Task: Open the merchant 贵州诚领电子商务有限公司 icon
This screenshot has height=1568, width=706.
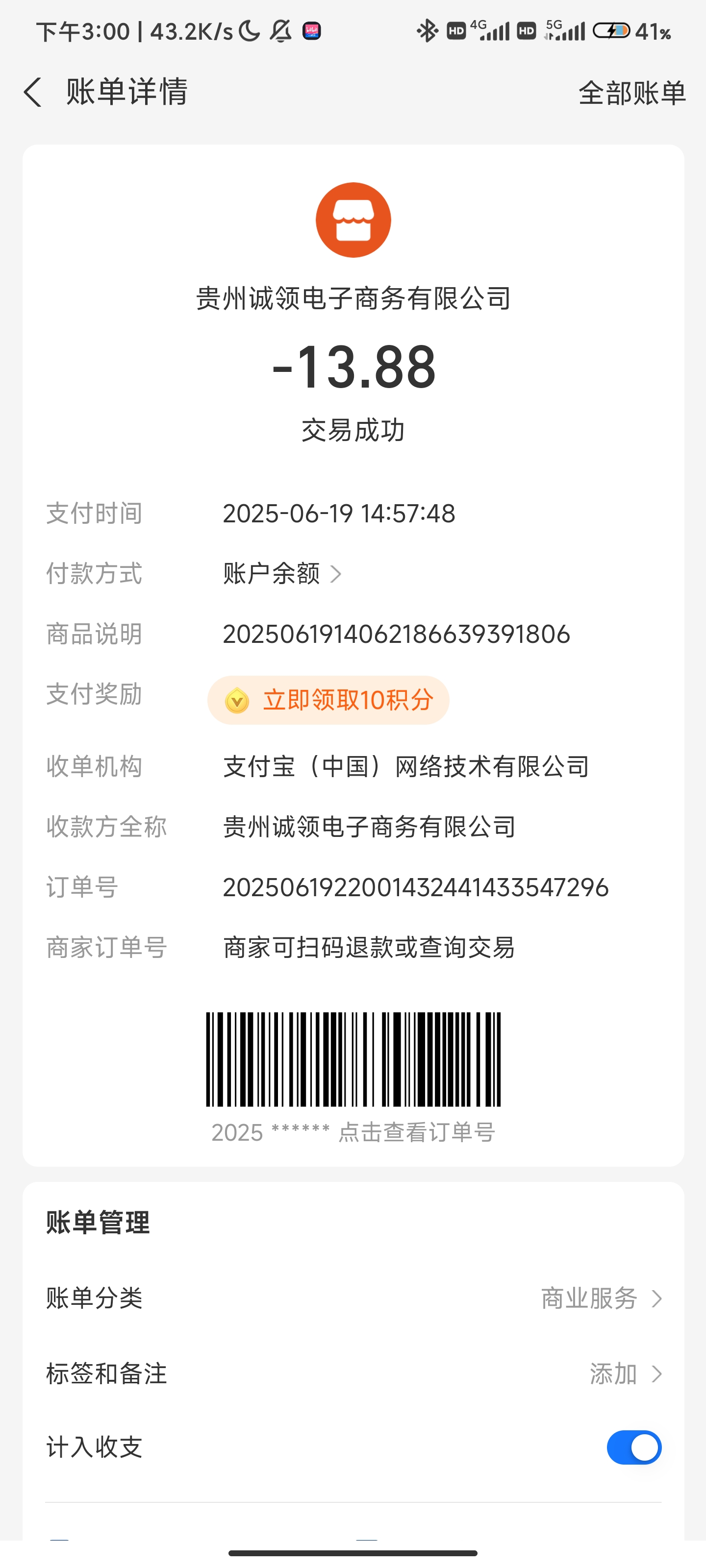Action: pyautogui.click(x=353, y=220)
